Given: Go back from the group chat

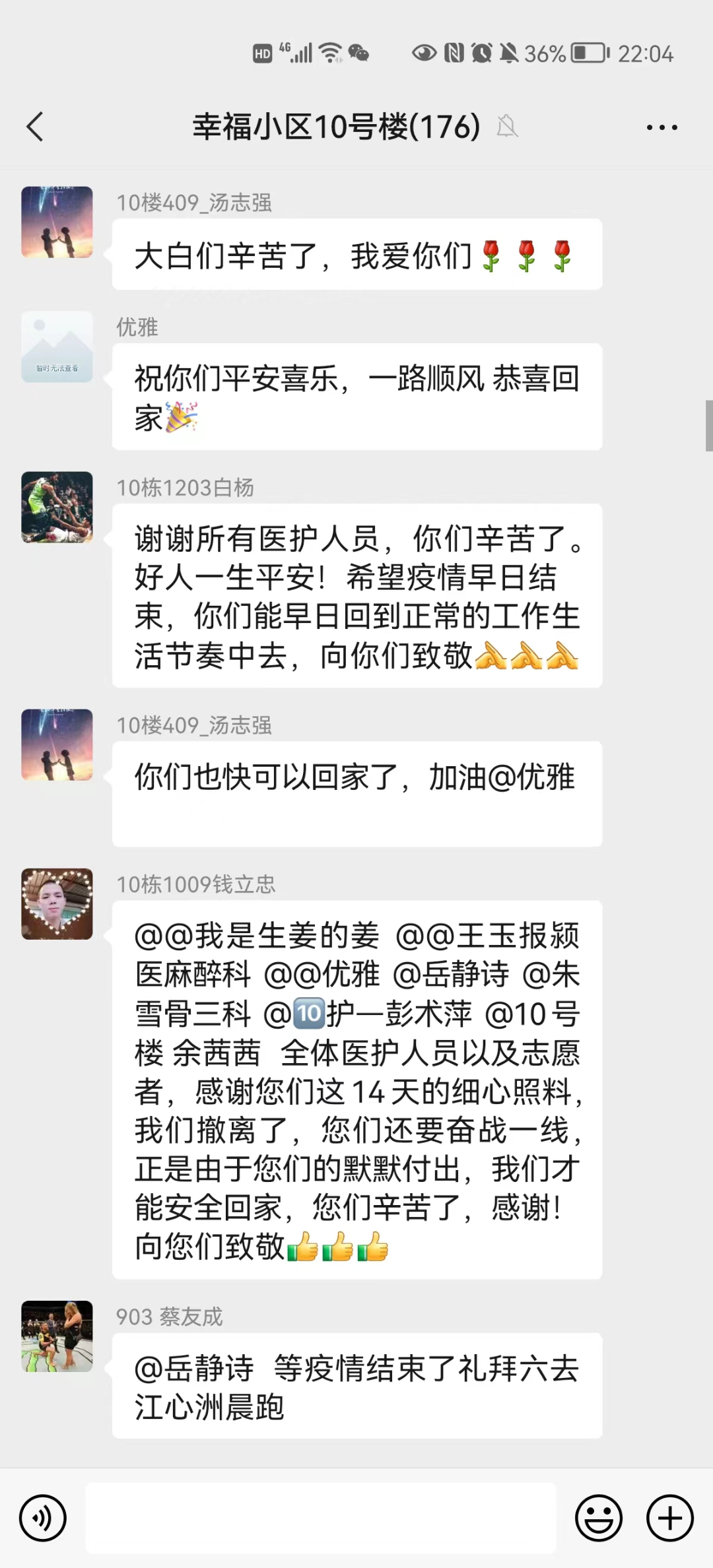Looking at the screenshot, I should (34, 127).
